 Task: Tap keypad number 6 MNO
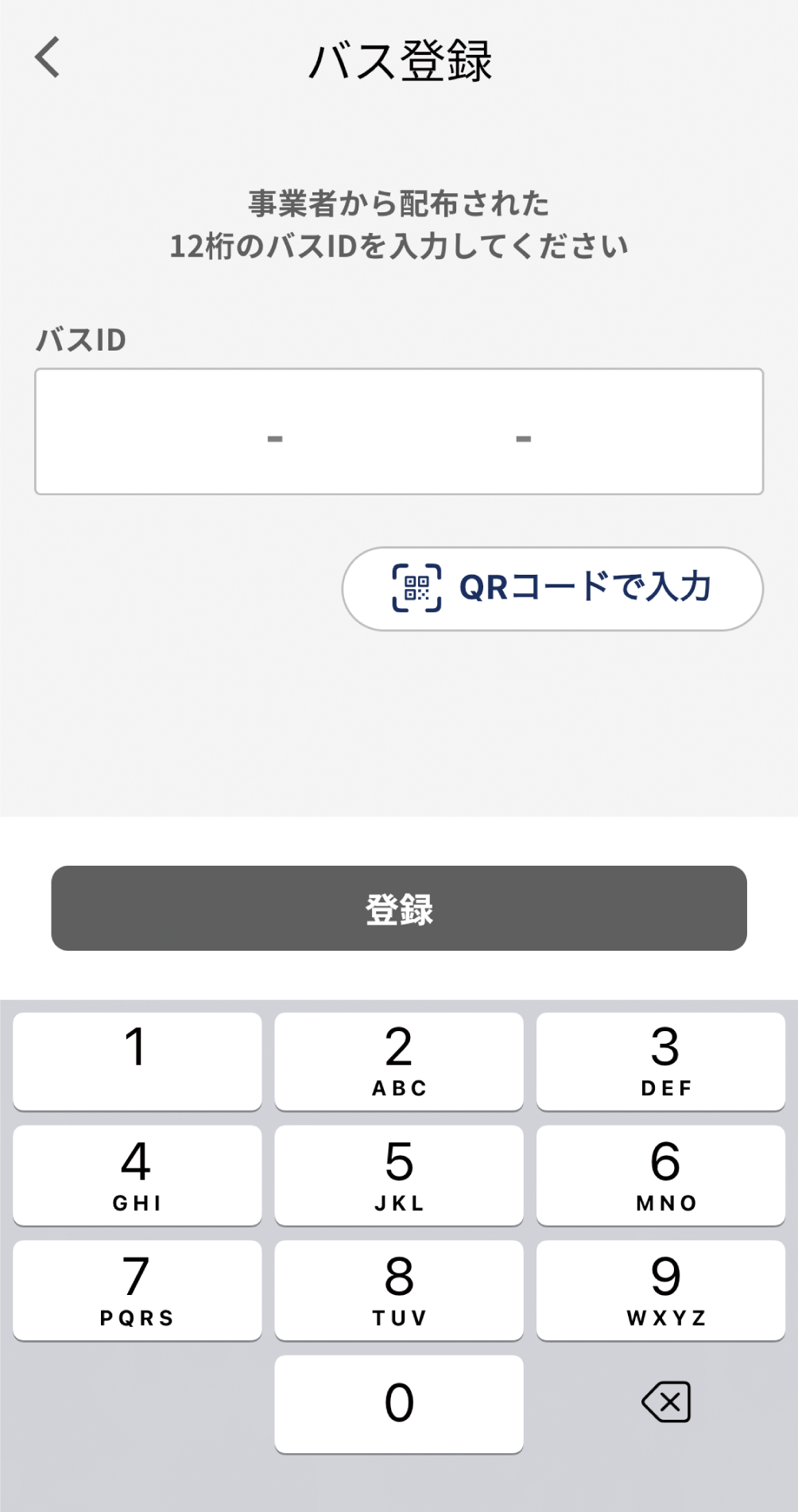click(660, 1175)
